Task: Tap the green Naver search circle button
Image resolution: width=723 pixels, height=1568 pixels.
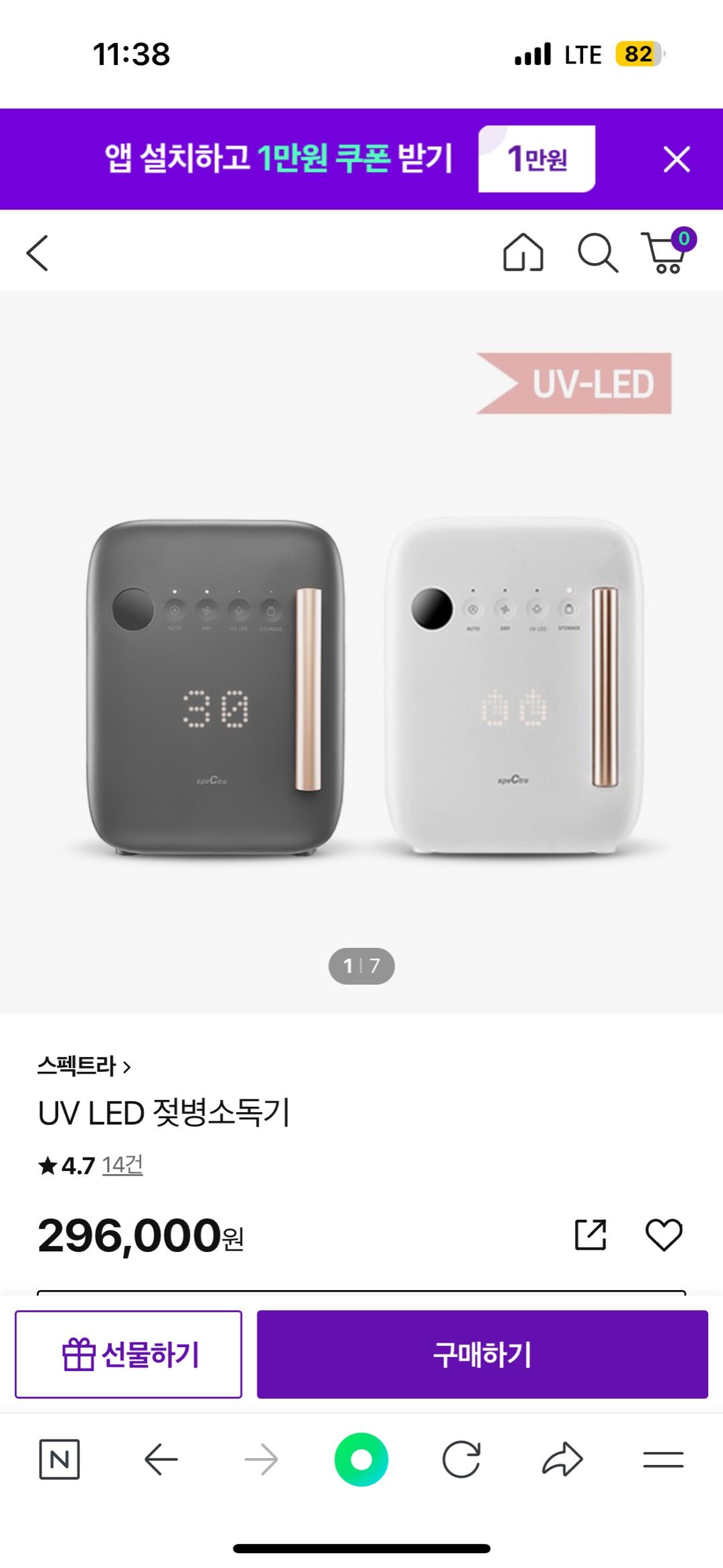Action: point(361,1459)
